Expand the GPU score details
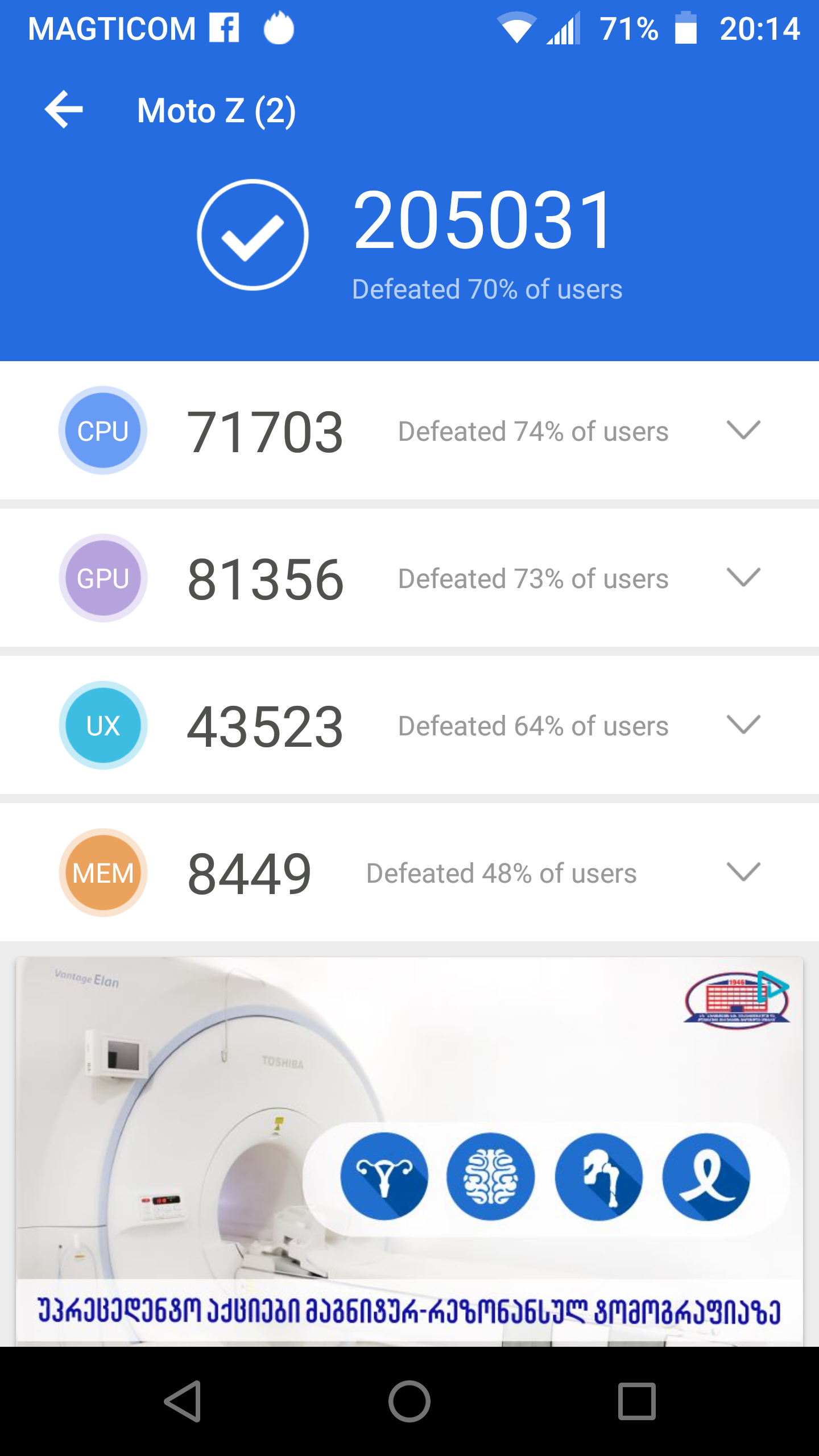 click(743, 578)
